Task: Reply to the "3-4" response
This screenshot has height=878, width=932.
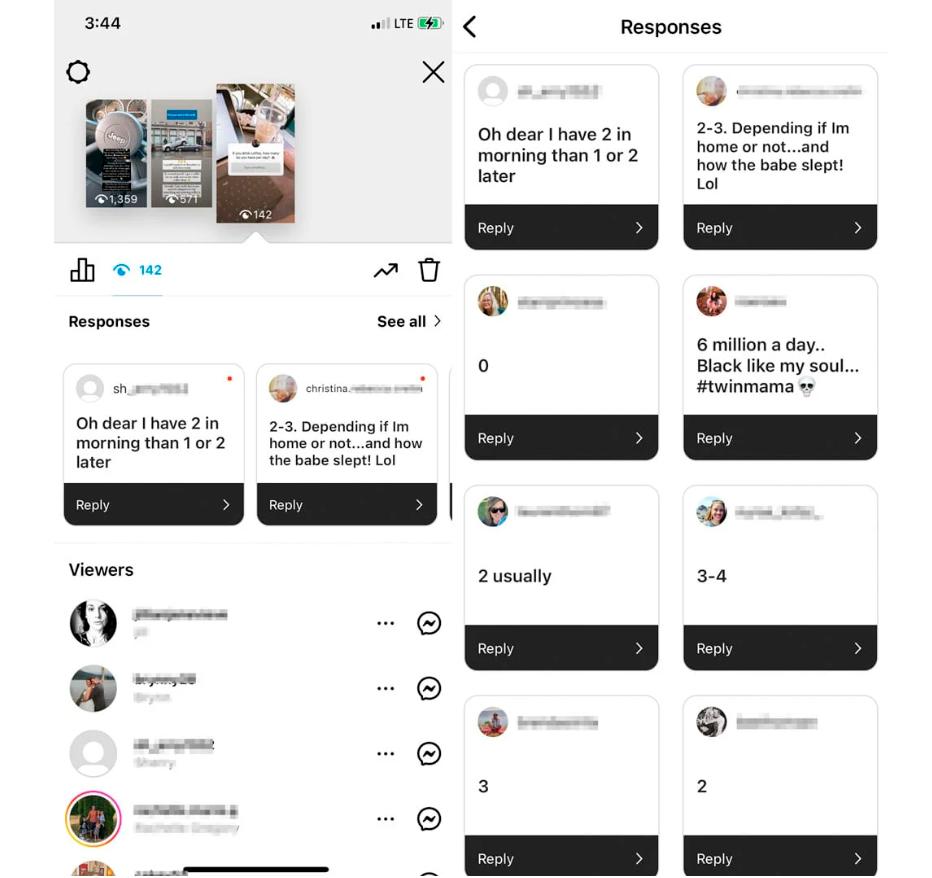Action: click(x=779, y=648)
